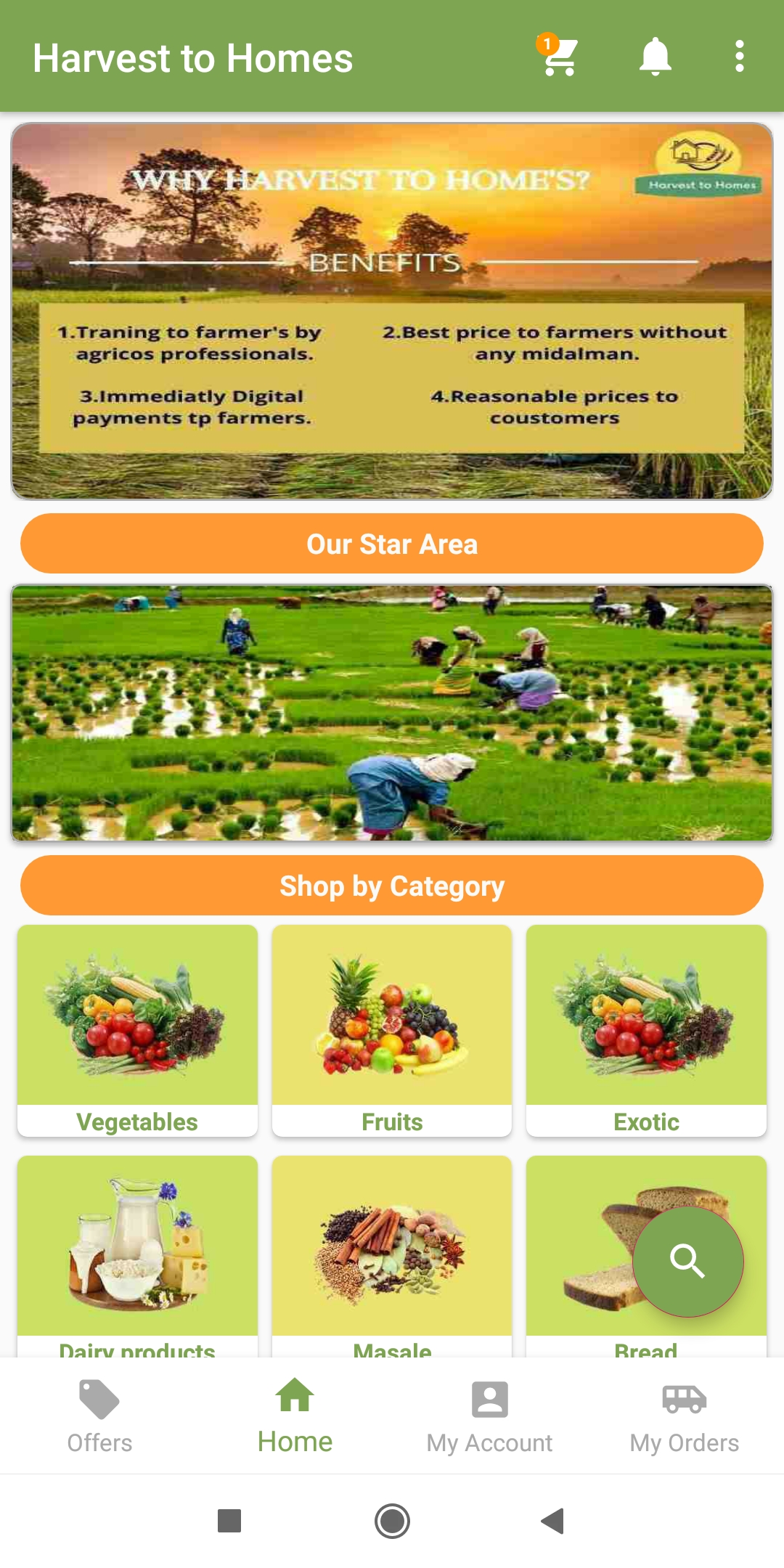Open the shopping cart
This screenshot has height=1568, width=784.
[x=560, y=57]
